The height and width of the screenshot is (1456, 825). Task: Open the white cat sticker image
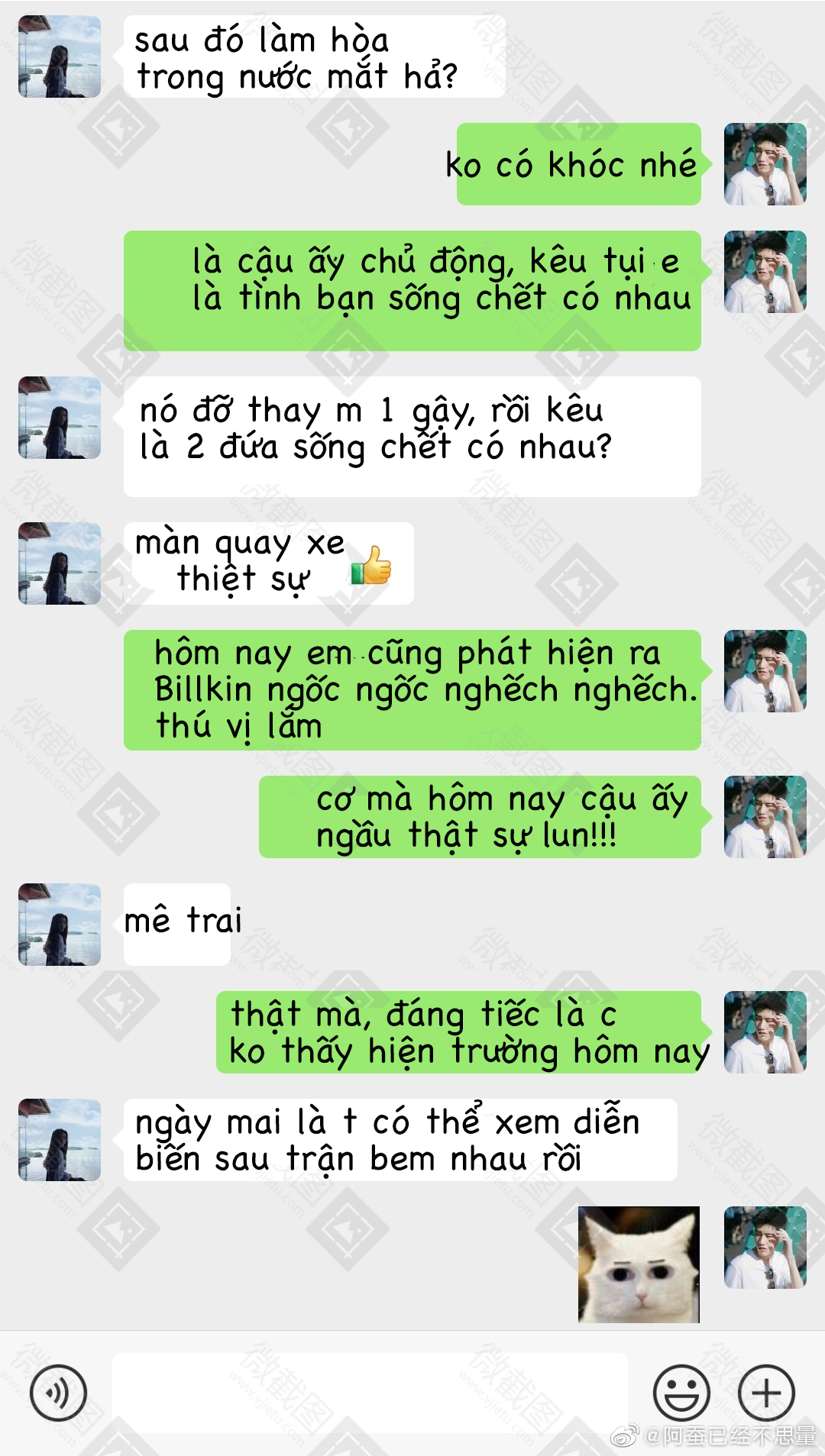639,1264
